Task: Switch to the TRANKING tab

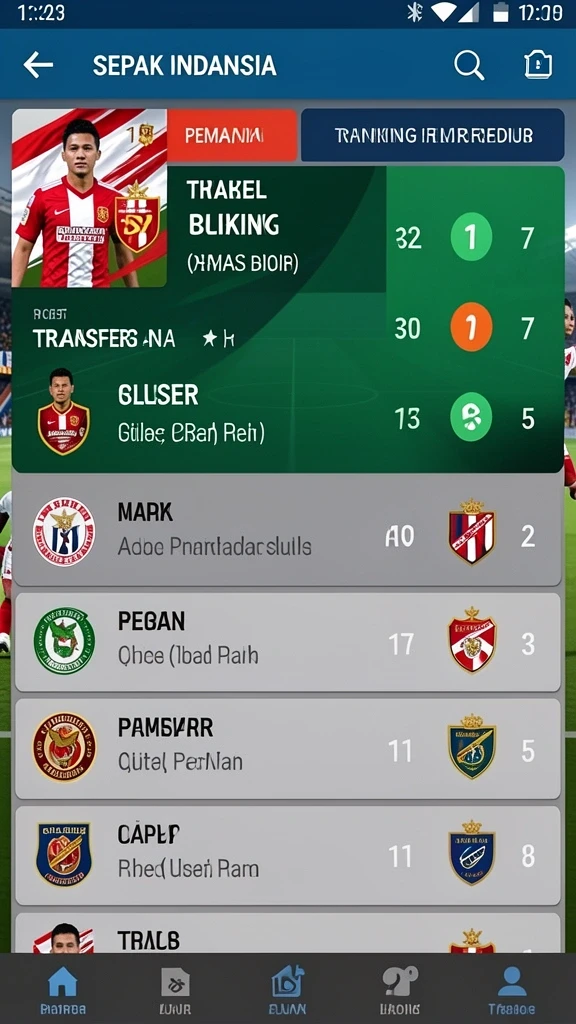Action: (432, 135)
